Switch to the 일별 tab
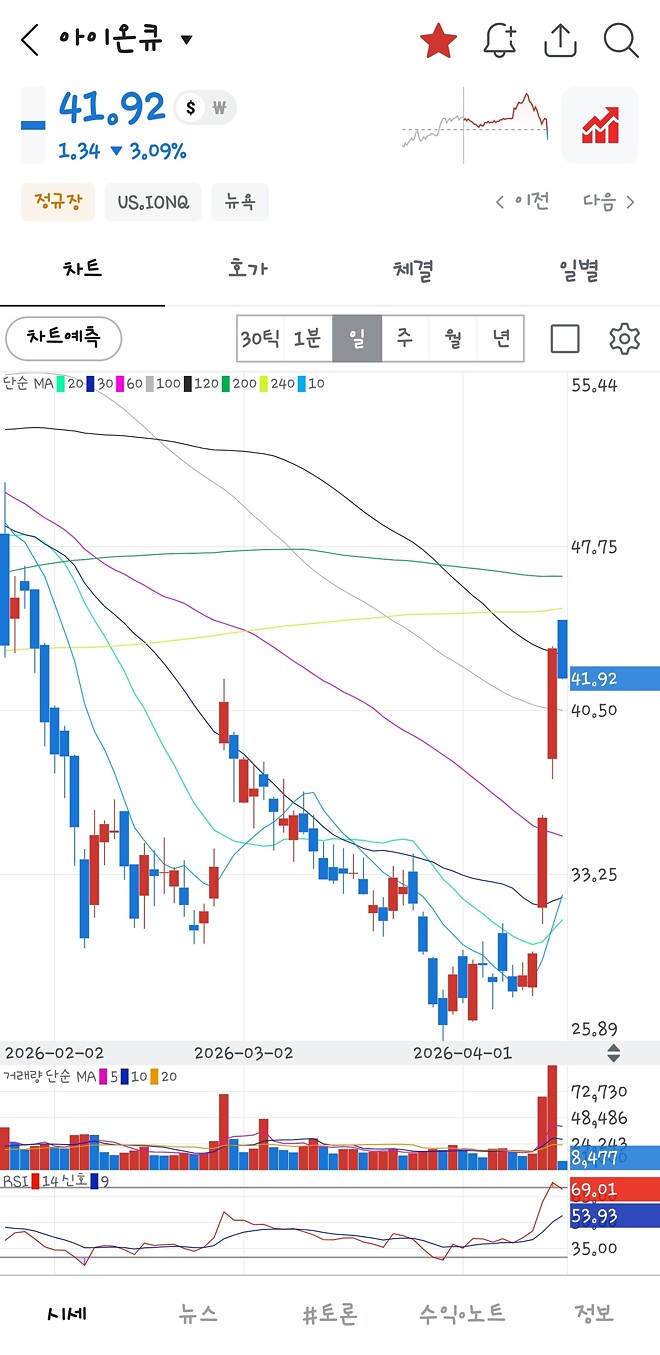 [578, 269]
